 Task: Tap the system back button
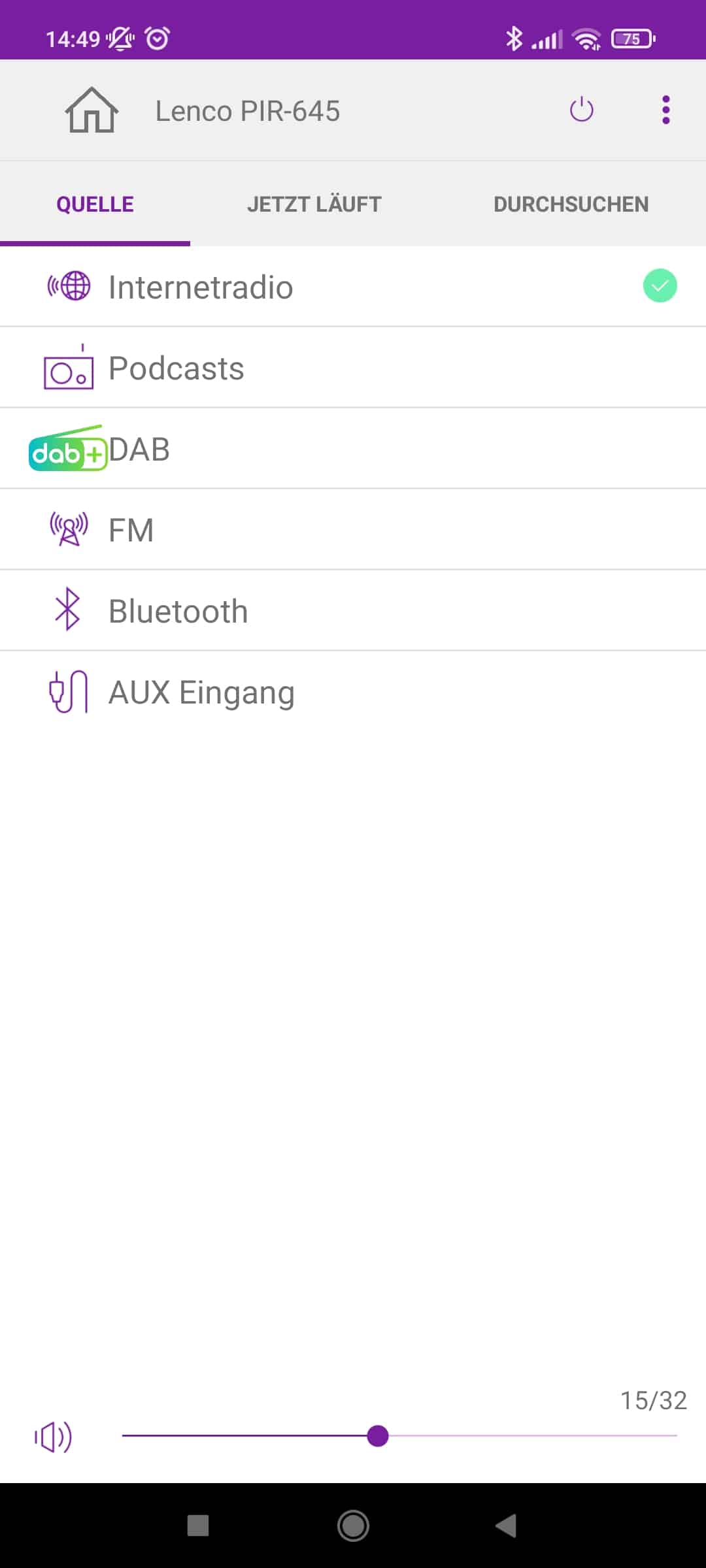tap(507, 1526)
